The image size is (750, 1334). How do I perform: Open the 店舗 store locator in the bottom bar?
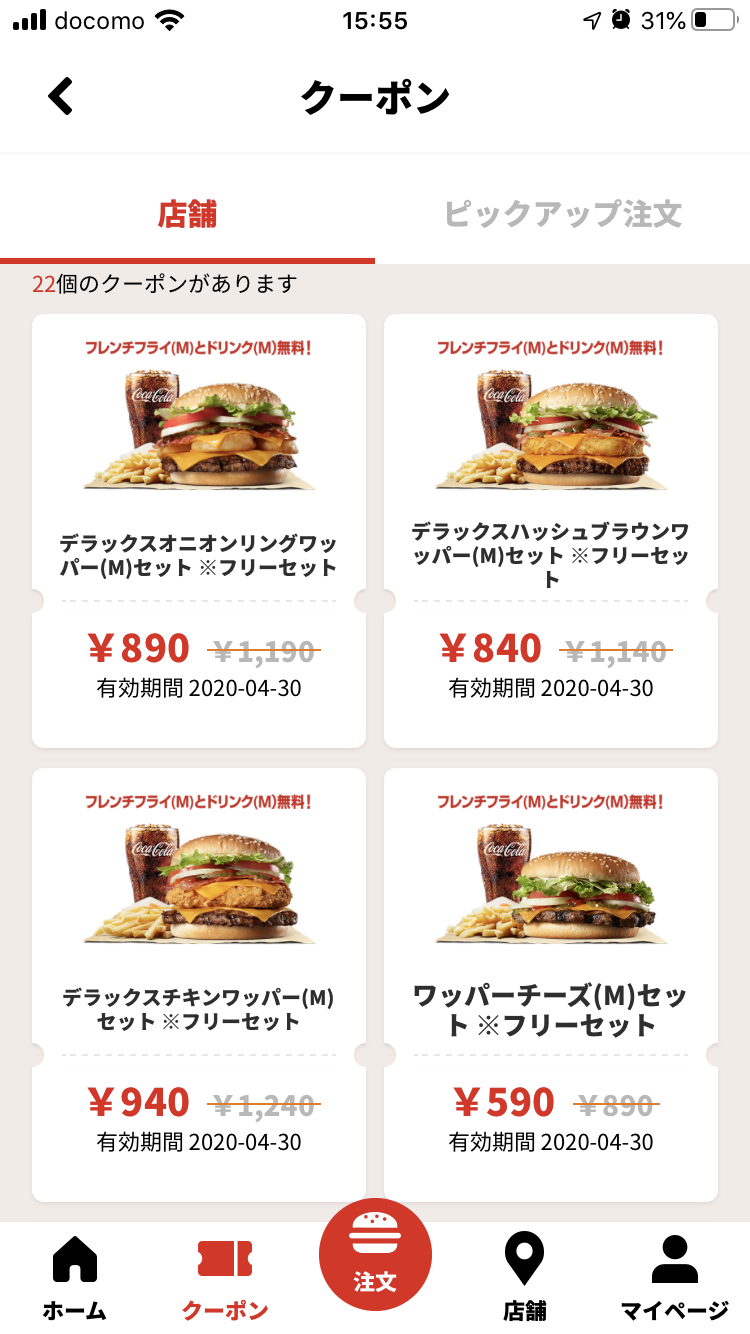click(525, 1276)
